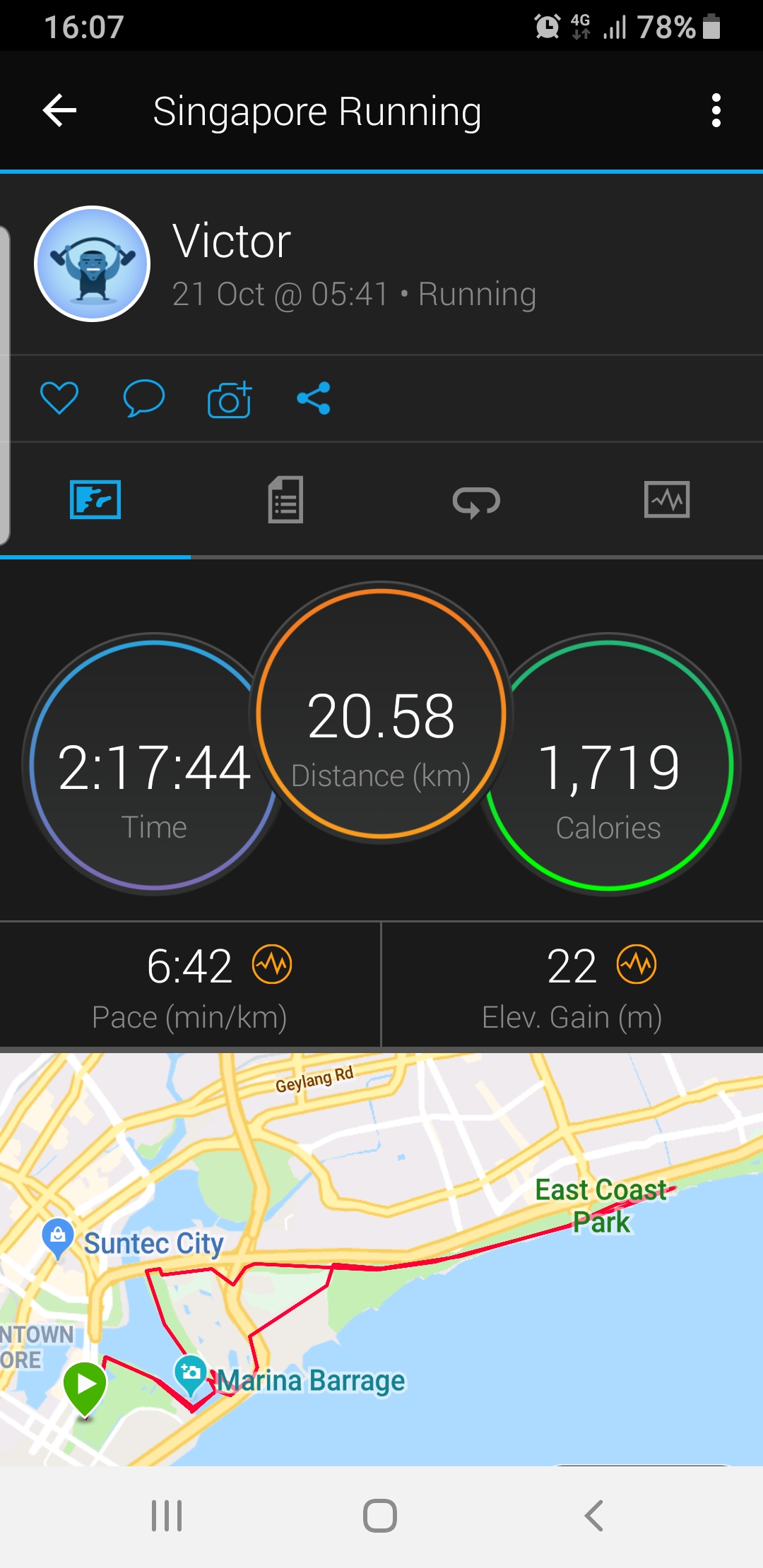Open Victor's profile avatar
This screenshot has width=763, height=1568.
(x=93, y=263)
